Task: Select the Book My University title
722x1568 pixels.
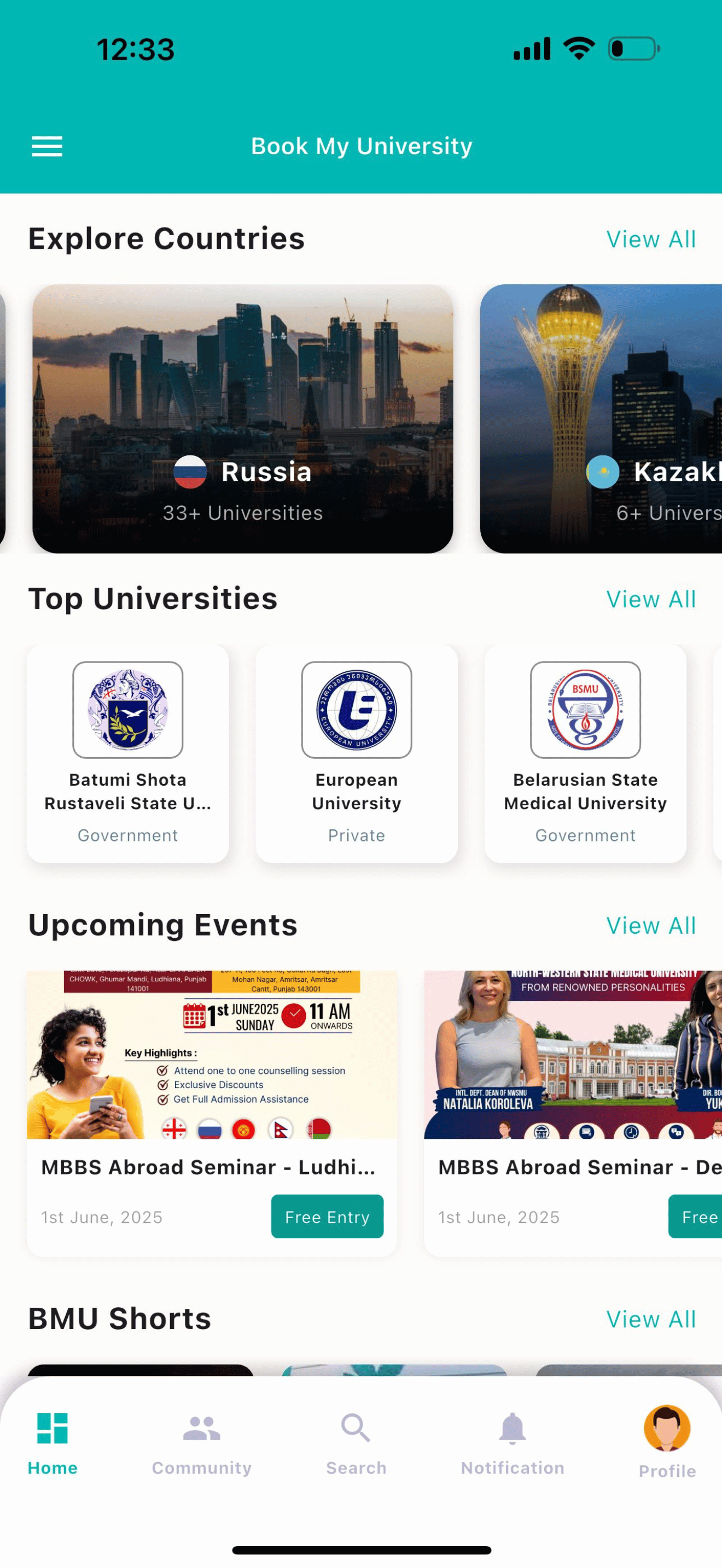Action: [361, 146]
